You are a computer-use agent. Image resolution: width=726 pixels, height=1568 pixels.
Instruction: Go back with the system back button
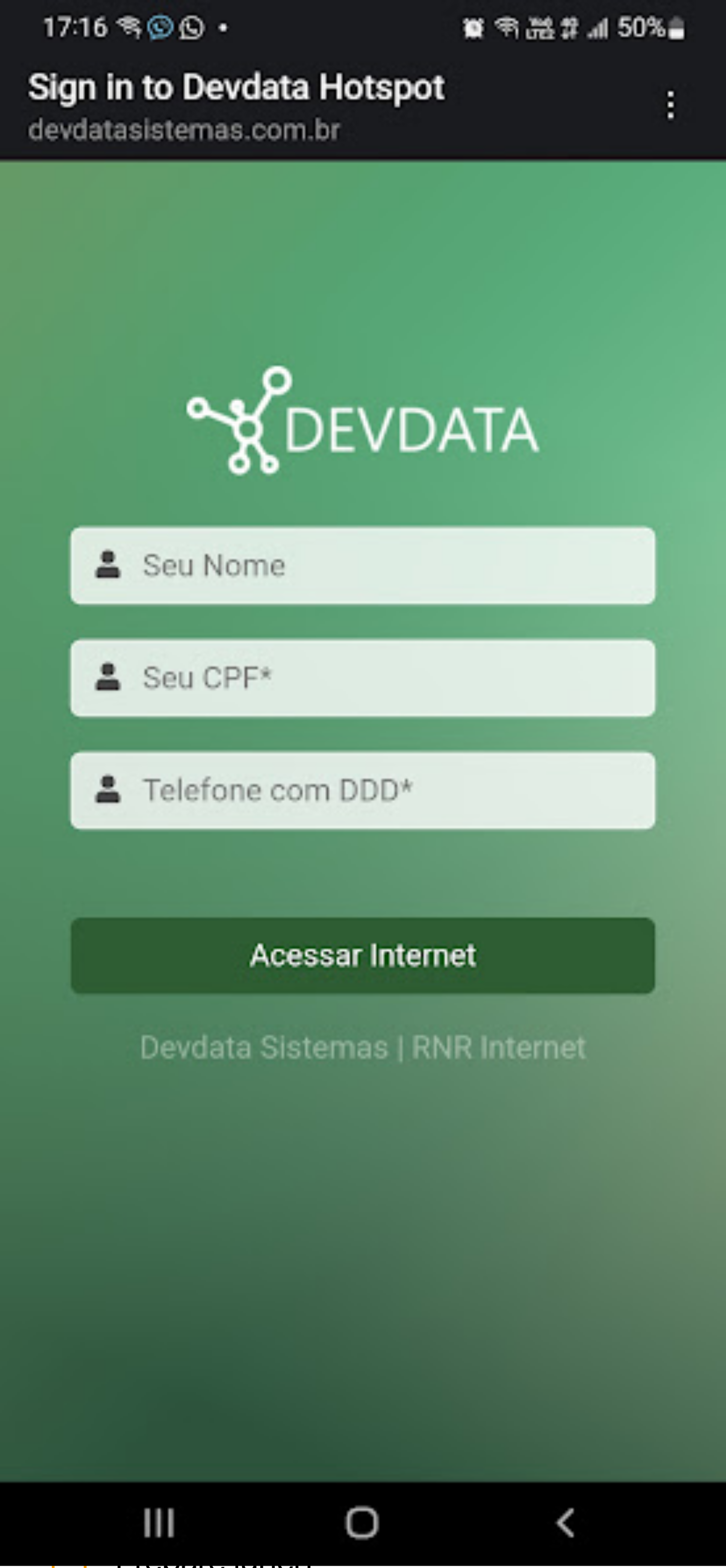(x=565, y=1523)
